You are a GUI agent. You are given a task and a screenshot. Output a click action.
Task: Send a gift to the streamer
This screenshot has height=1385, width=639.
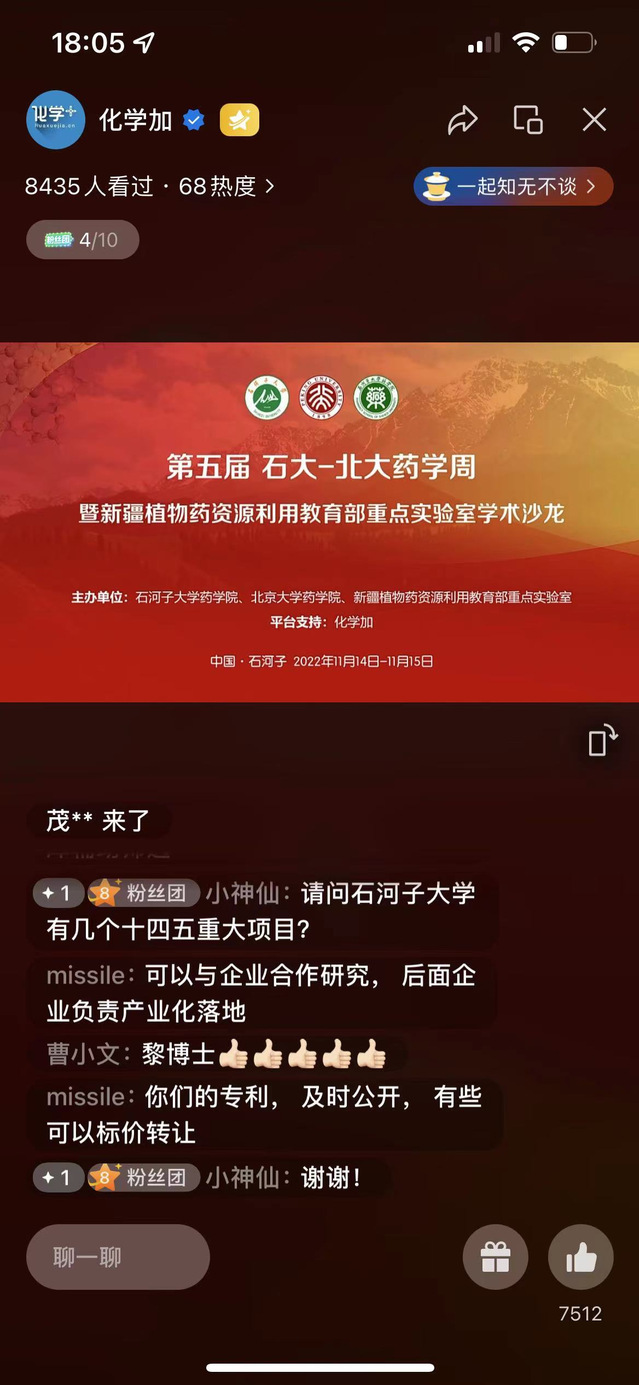tap(495, 1257)
